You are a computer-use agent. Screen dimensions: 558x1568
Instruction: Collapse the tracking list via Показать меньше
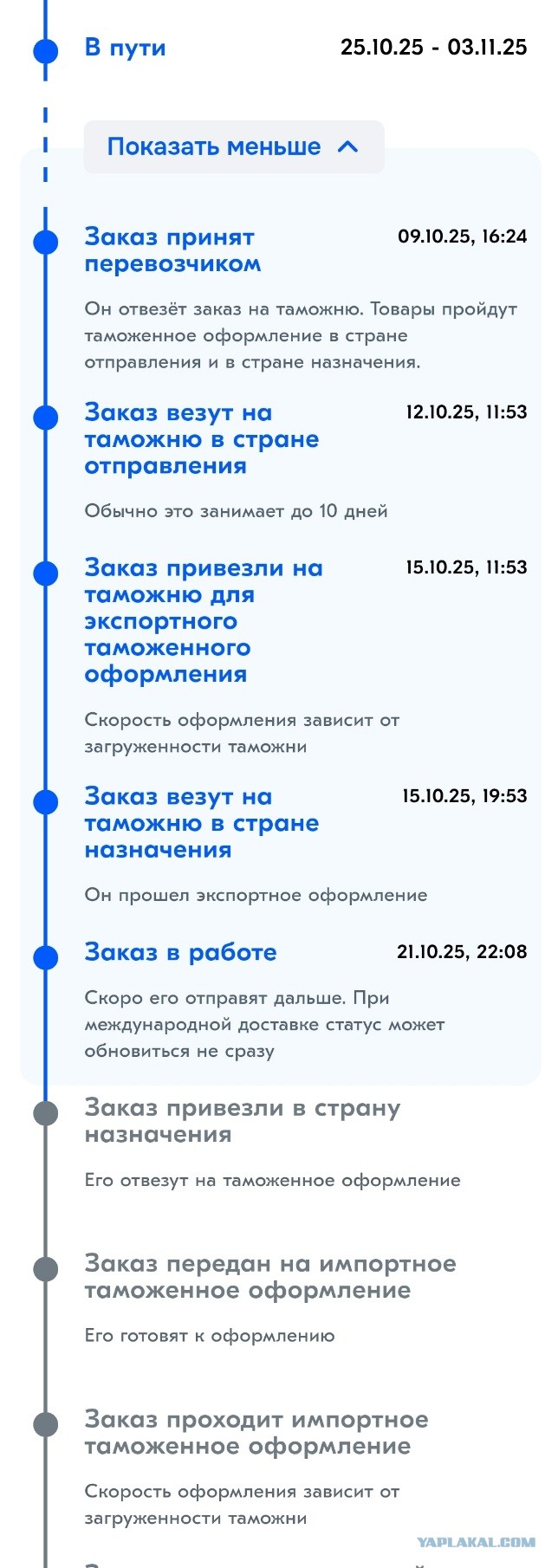click(x=233, y=146)
